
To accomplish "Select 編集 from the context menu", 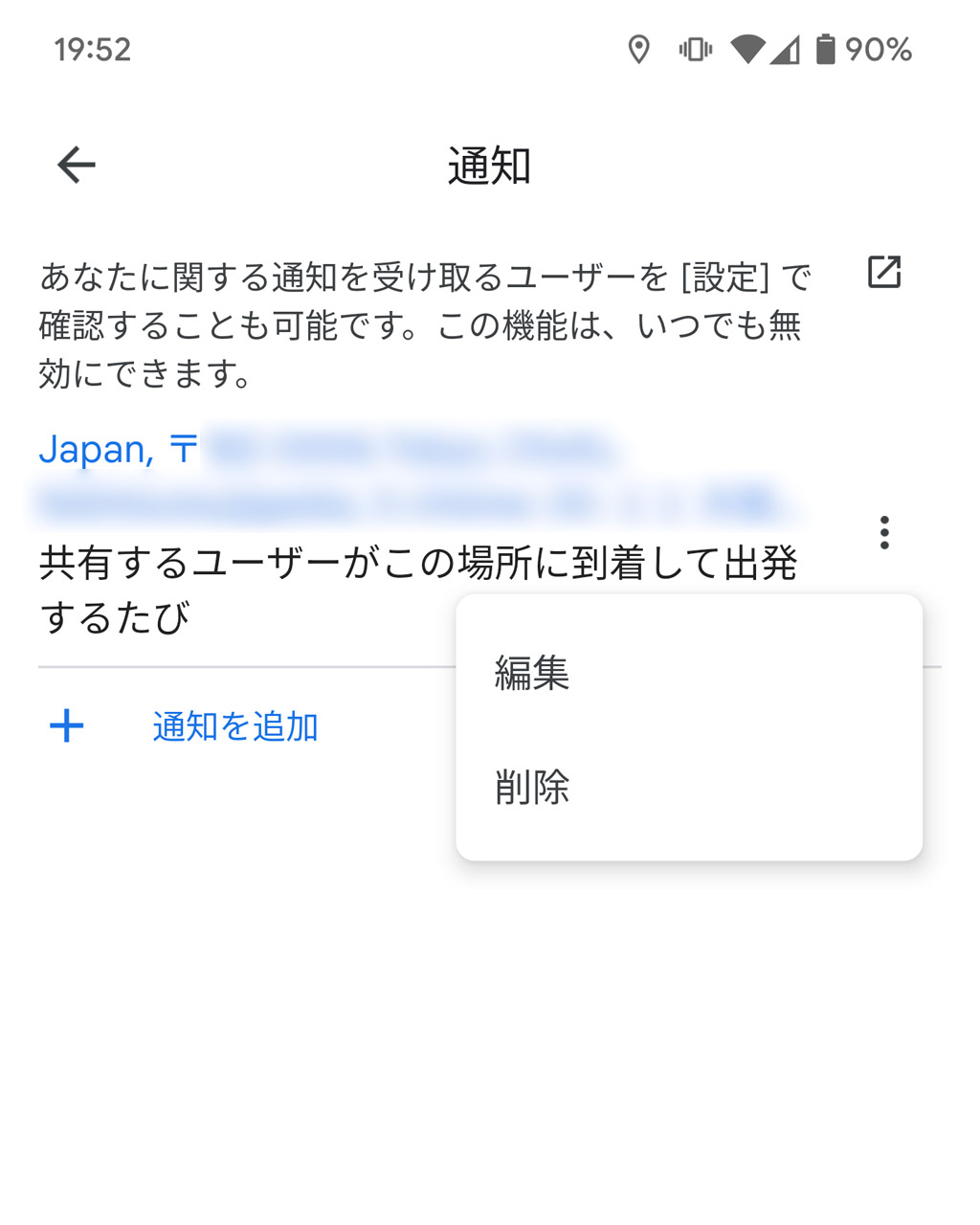I will pyautogui.click(x=532, y=673).
